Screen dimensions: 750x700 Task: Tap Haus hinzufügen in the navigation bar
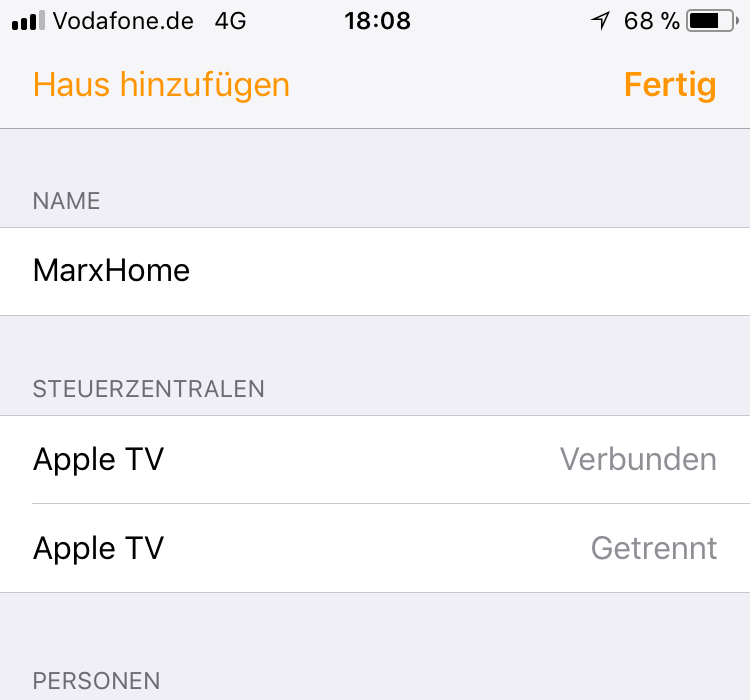click(x=161, y=85)
